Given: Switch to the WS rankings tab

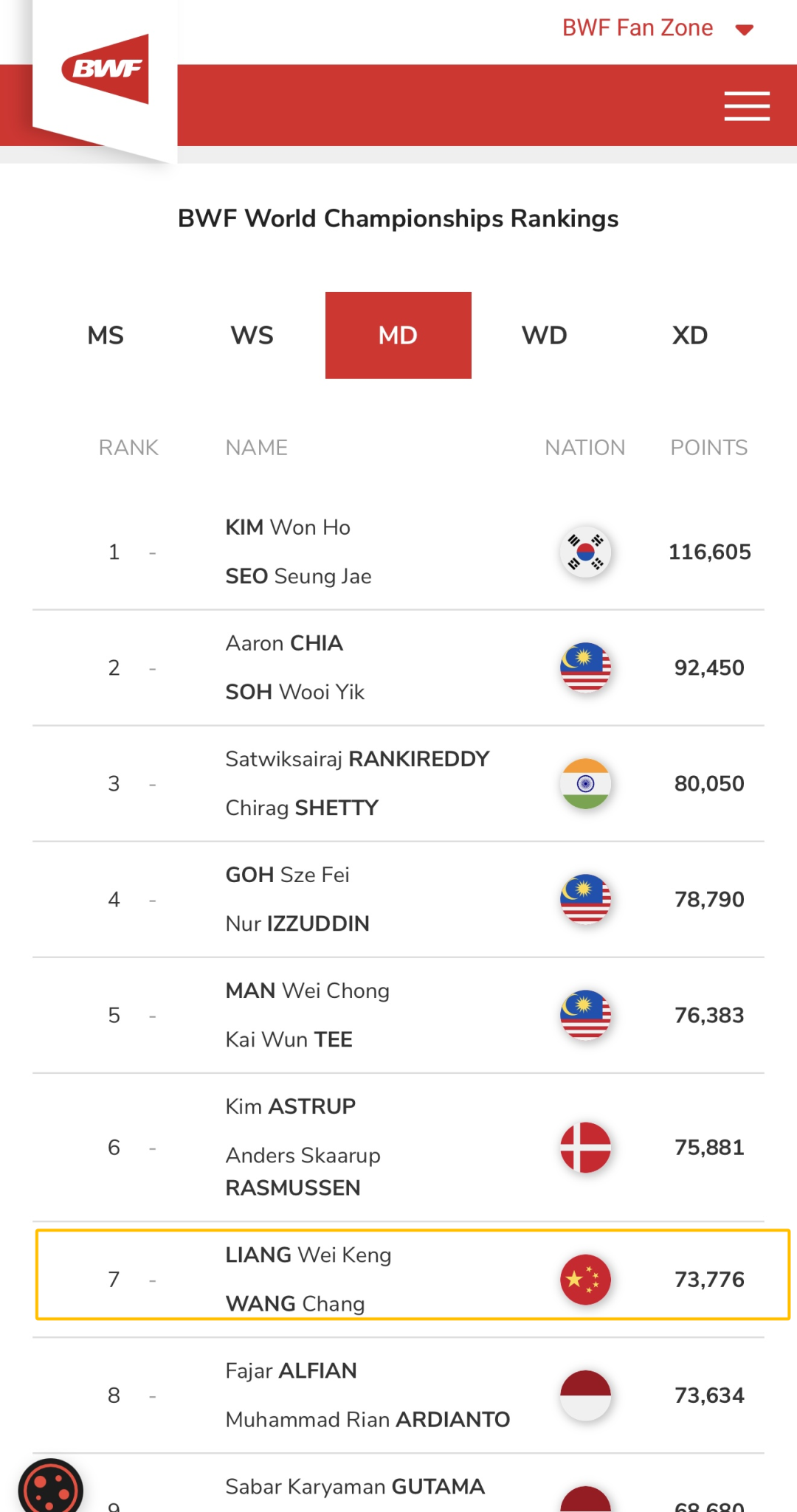Looking at the screenshot, I should click(x=252, y=336).
